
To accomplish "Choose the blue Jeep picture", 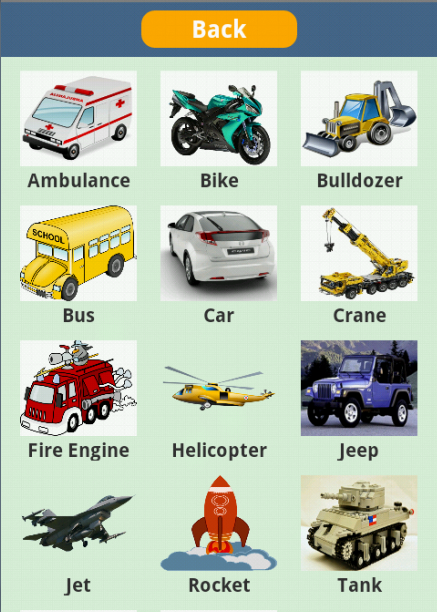I will pos(359,388).
